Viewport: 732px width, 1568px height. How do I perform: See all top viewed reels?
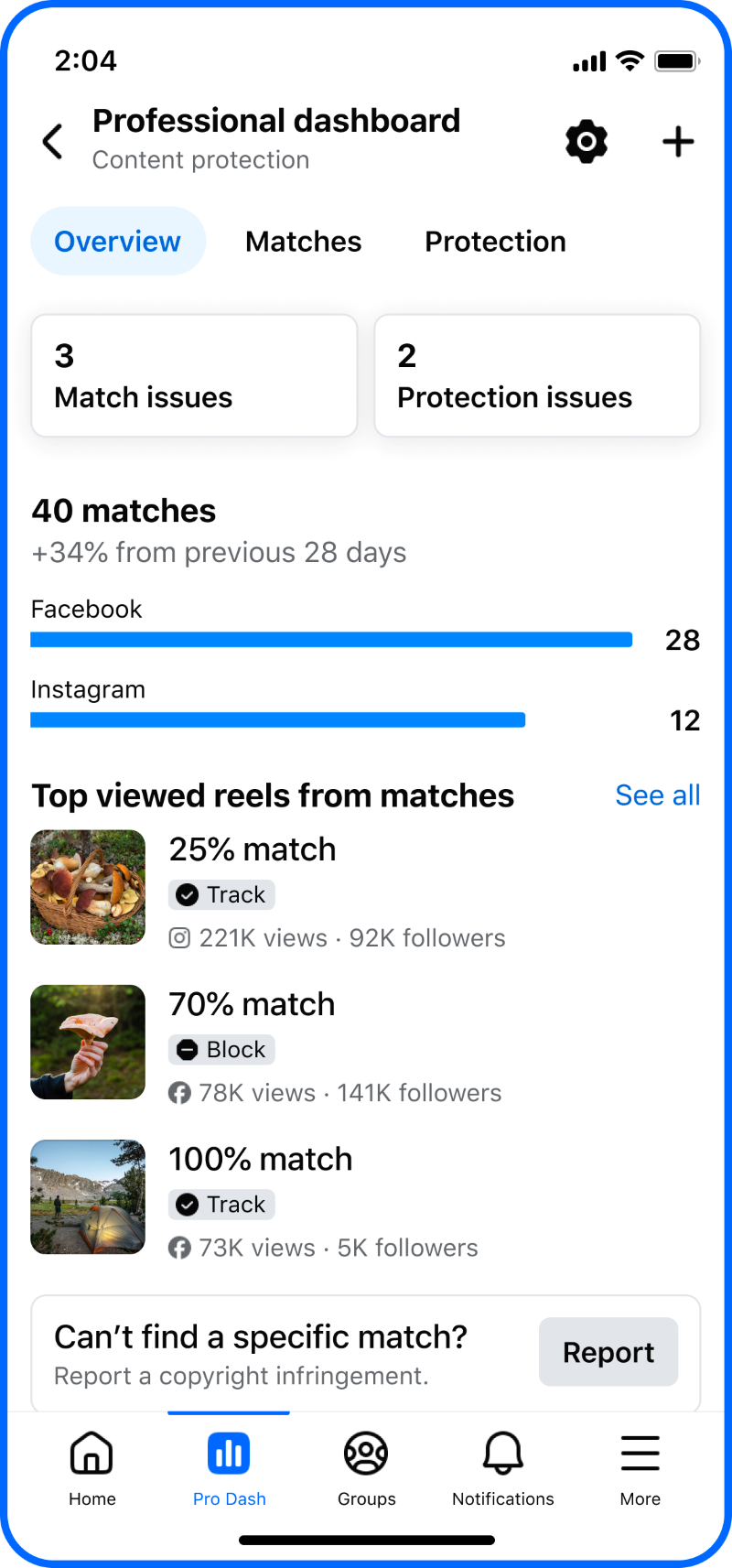click(x=657, y=795)
